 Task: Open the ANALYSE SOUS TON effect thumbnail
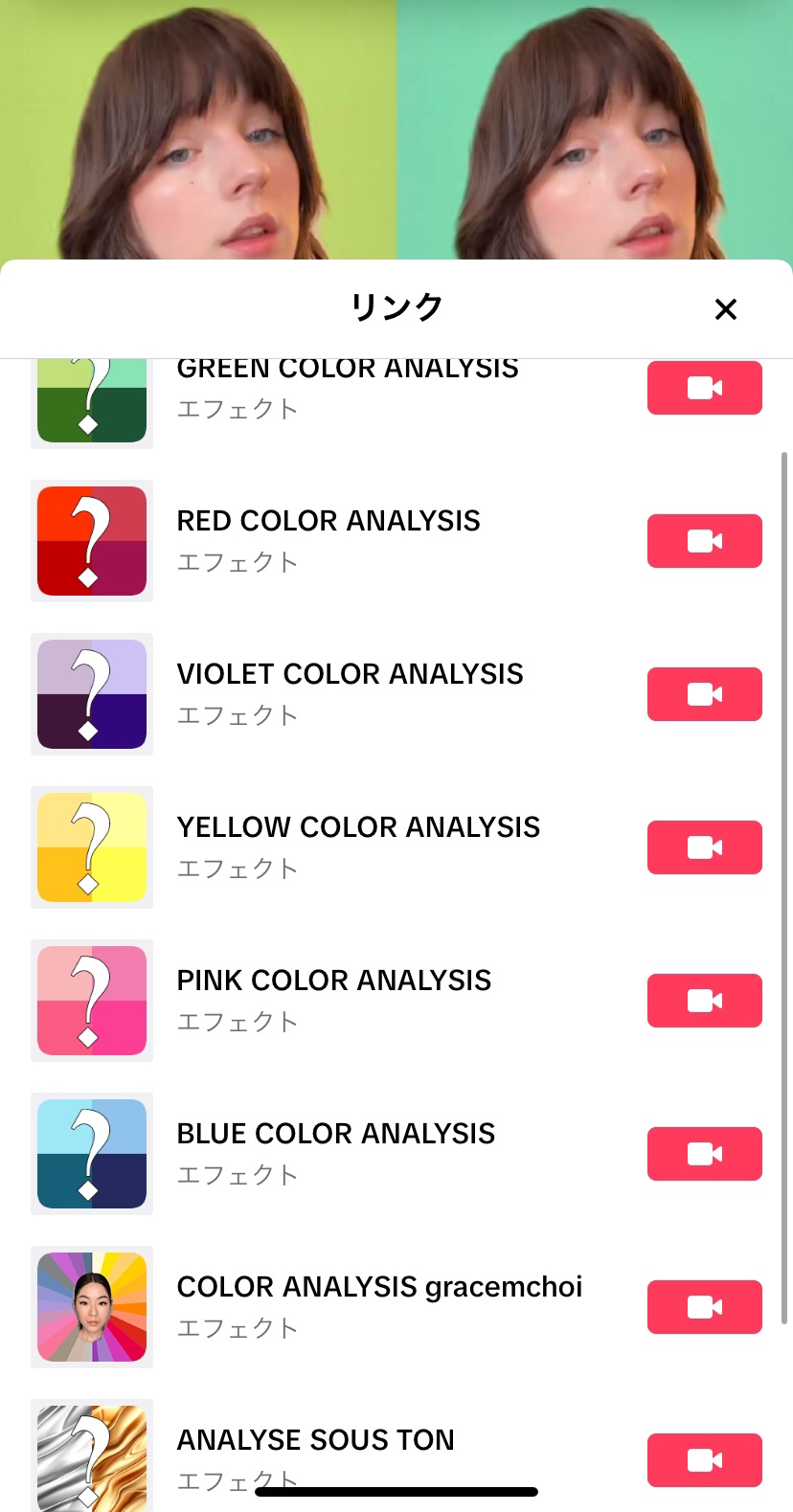(91, 1456)
